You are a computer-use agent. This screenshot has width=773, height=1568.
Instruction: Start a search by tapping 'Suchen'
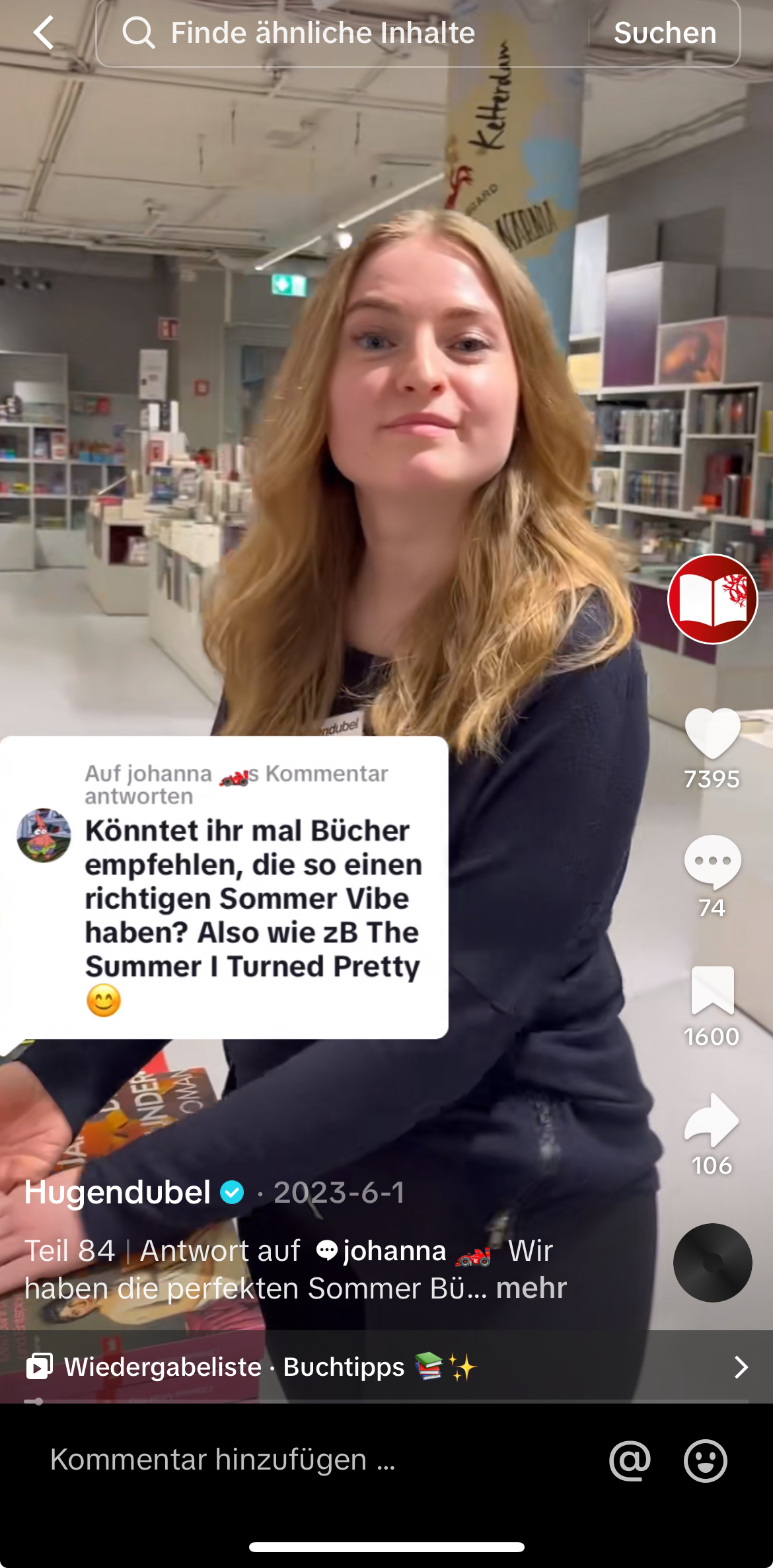(x=663, y=32)
